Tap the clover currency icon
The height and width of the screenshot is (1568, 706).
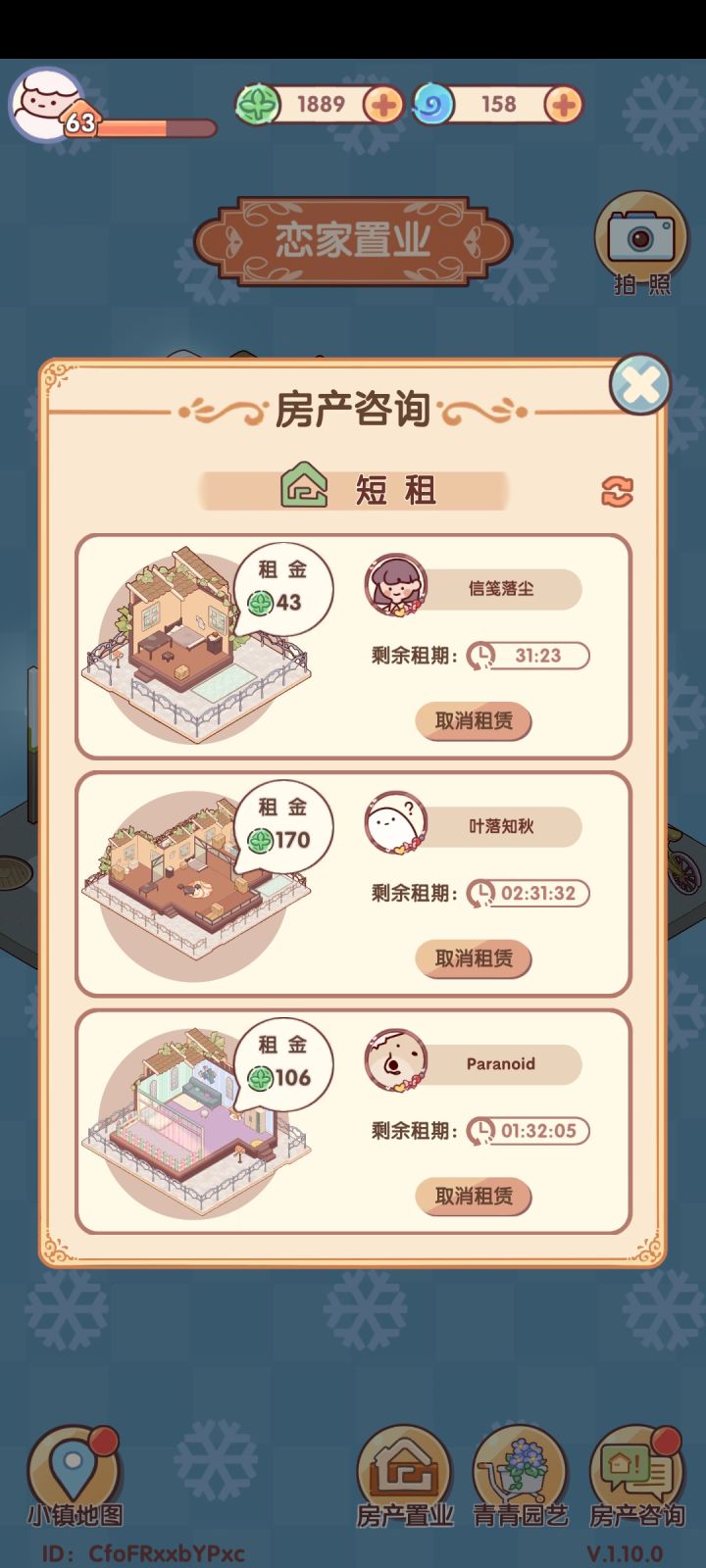pyautogui.click(x=257, y=102)
